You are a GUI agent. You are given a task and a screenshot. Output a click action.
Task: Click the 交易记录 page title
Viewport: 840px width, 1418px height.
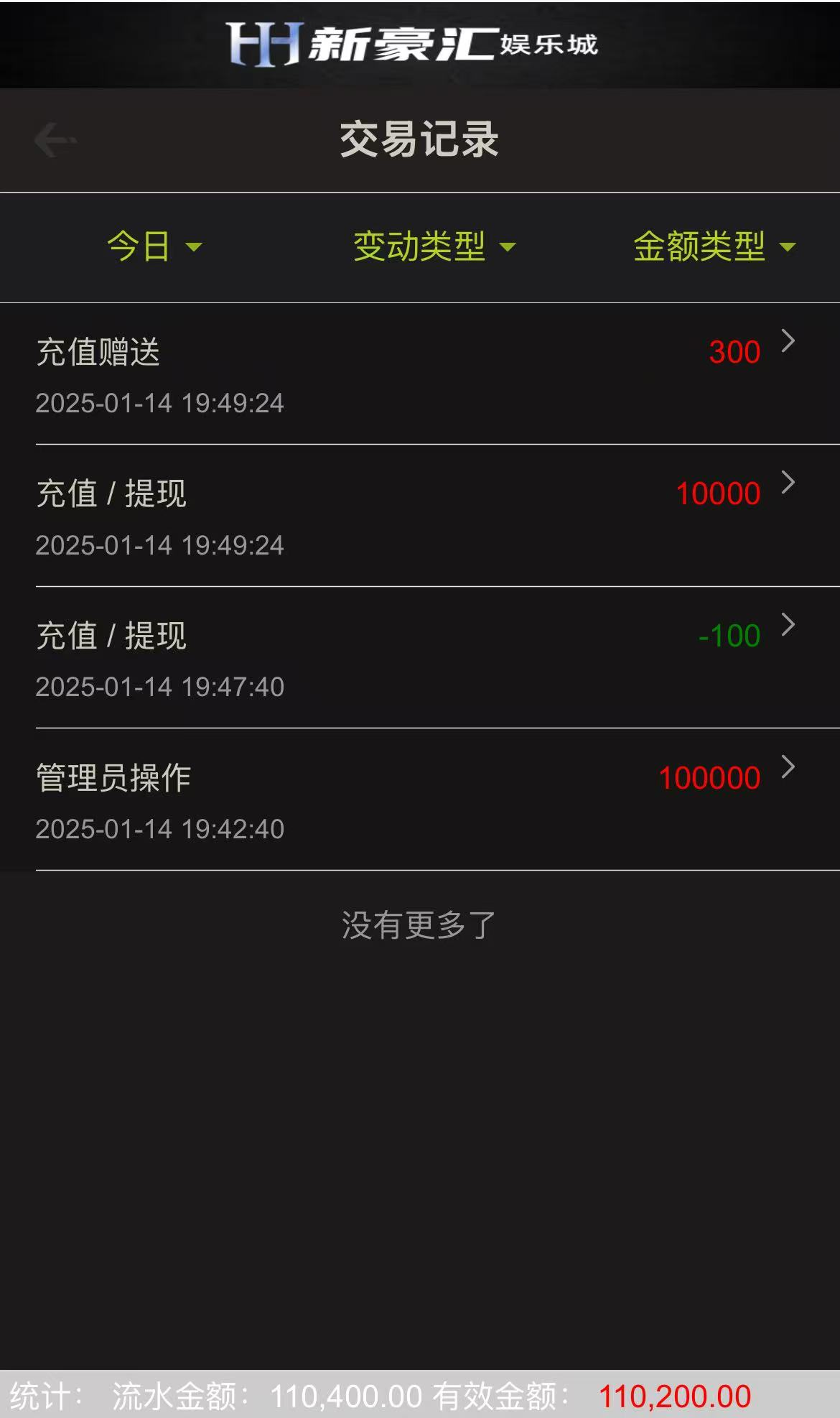[x=420, y=141]
